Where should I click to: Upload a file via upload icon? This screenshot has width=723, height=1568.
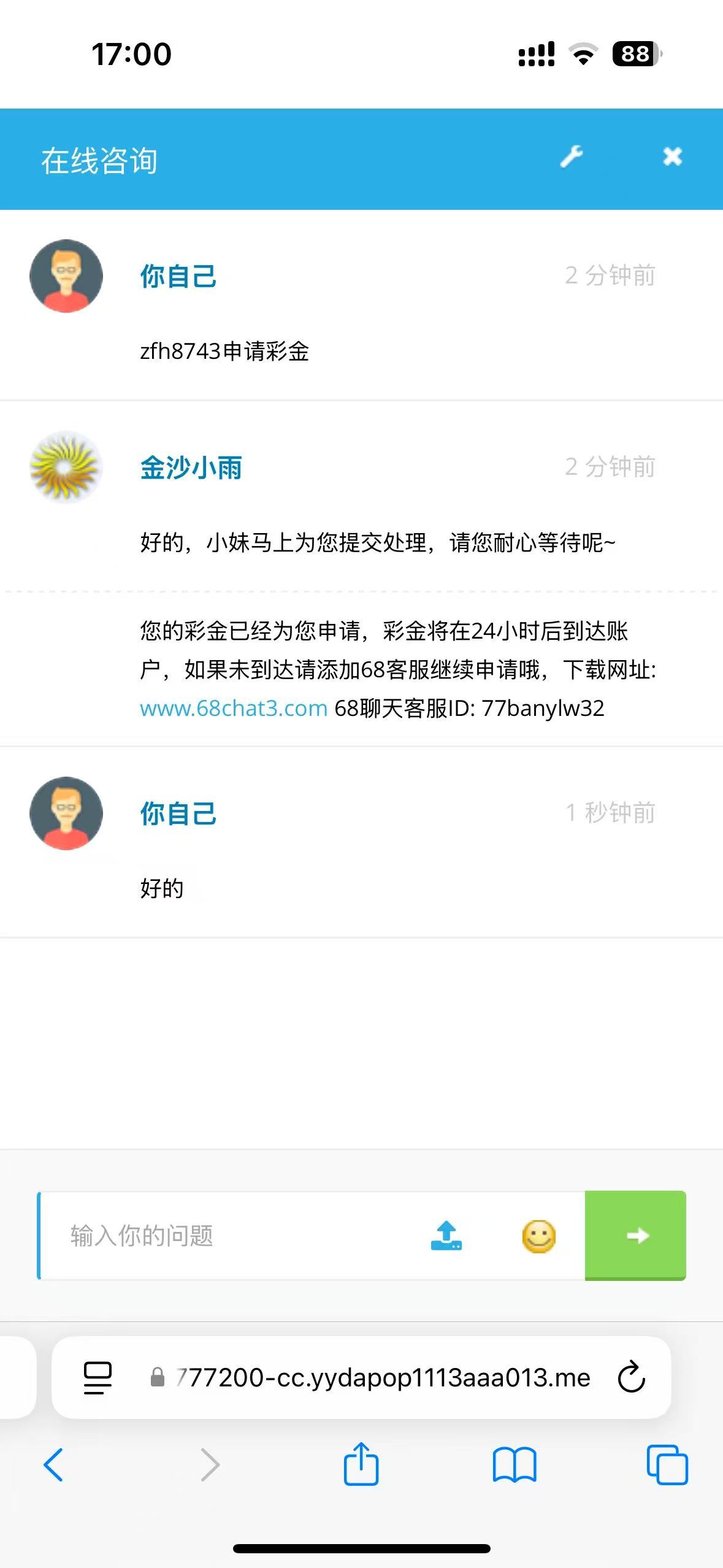coord(446,1236)
